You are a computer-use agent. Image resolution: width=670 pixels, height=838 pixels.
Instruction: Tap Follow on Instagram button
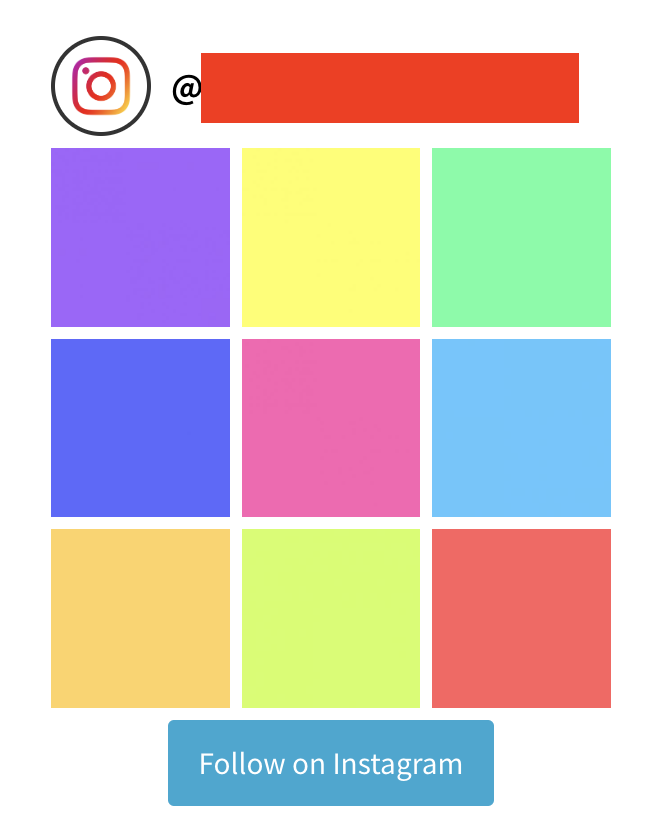point(330,763)
